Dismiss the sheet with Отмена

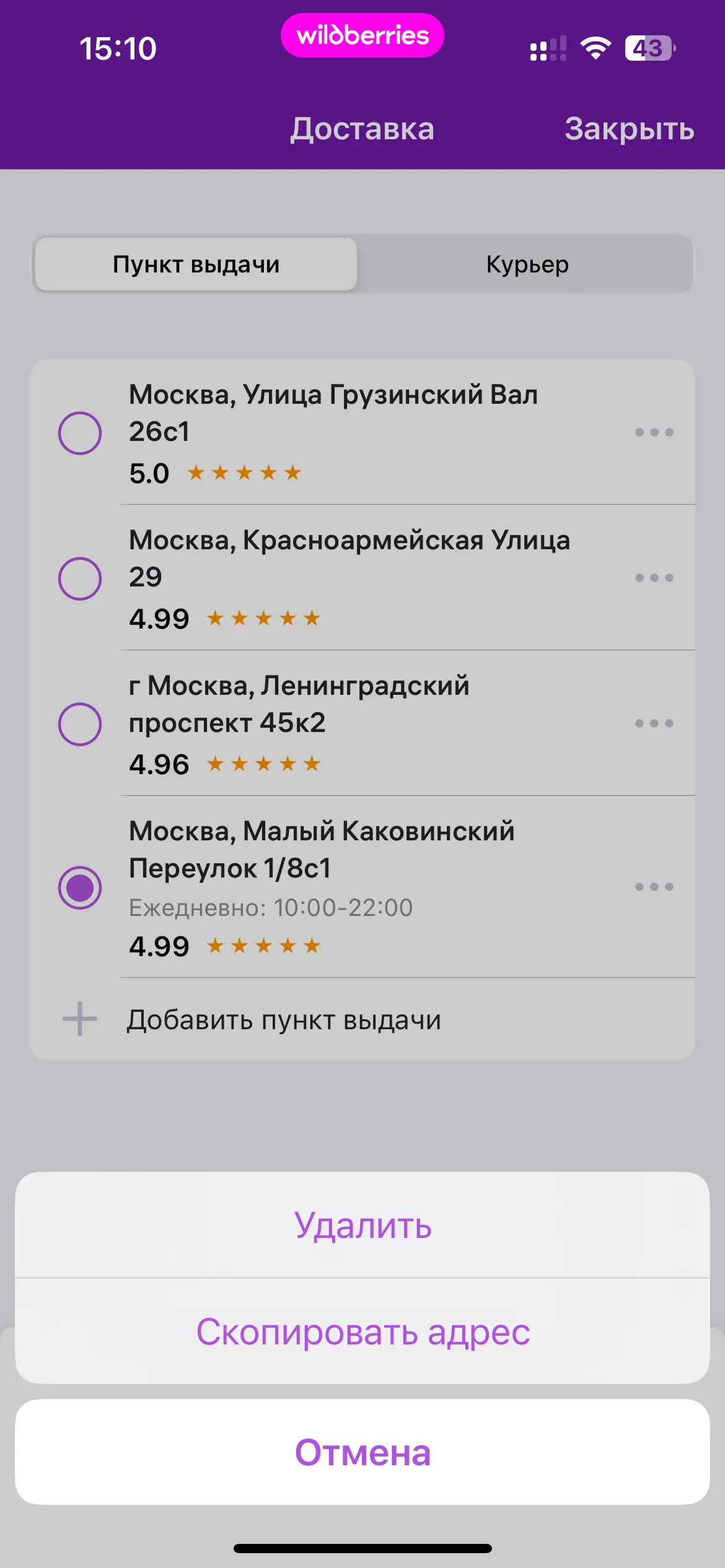(x=362, y=1452)
